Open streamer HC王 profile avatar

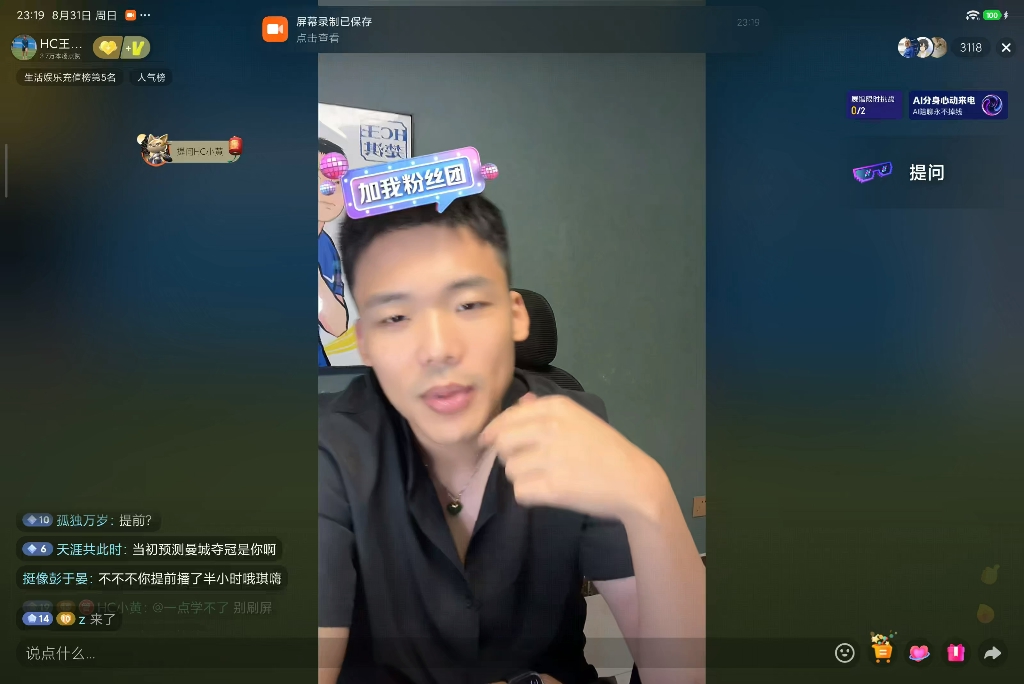(23, 47)
